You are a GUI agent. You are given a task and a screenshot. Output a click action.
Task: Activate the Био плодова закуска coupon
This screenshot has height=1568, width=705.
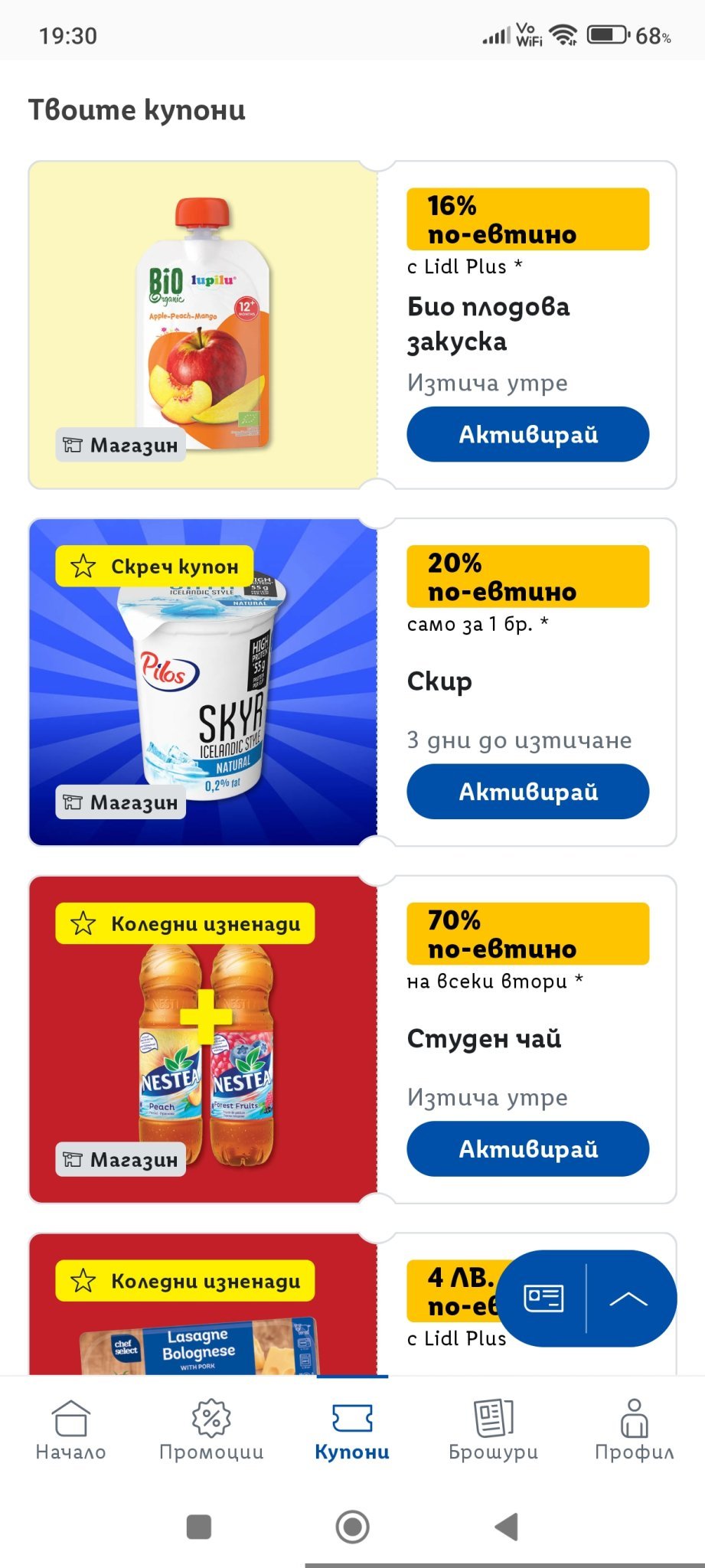(x=527, y=434)
